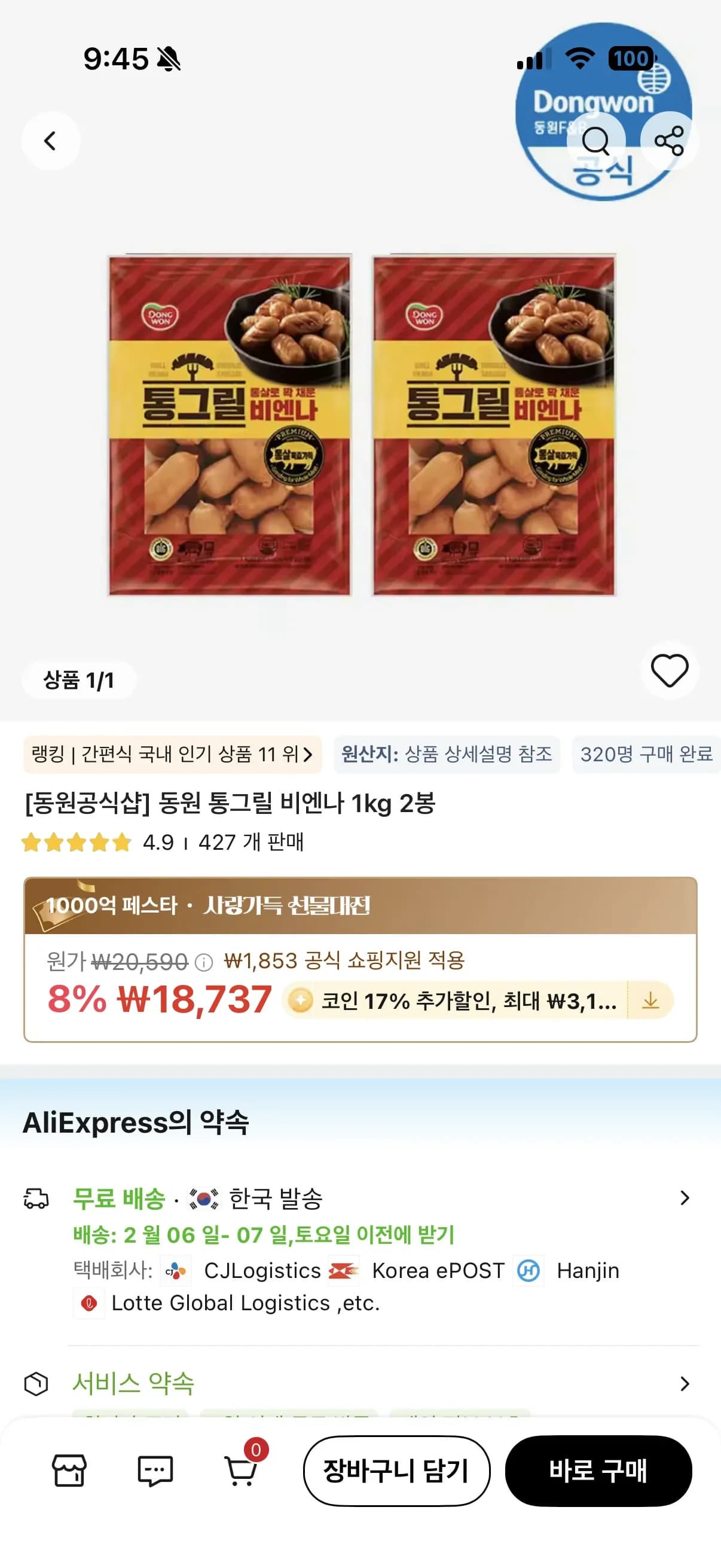The width and height of the screenshot is (721, 1568).
Task: Tap the 5-star rating display
Action: tap(76, 843)
